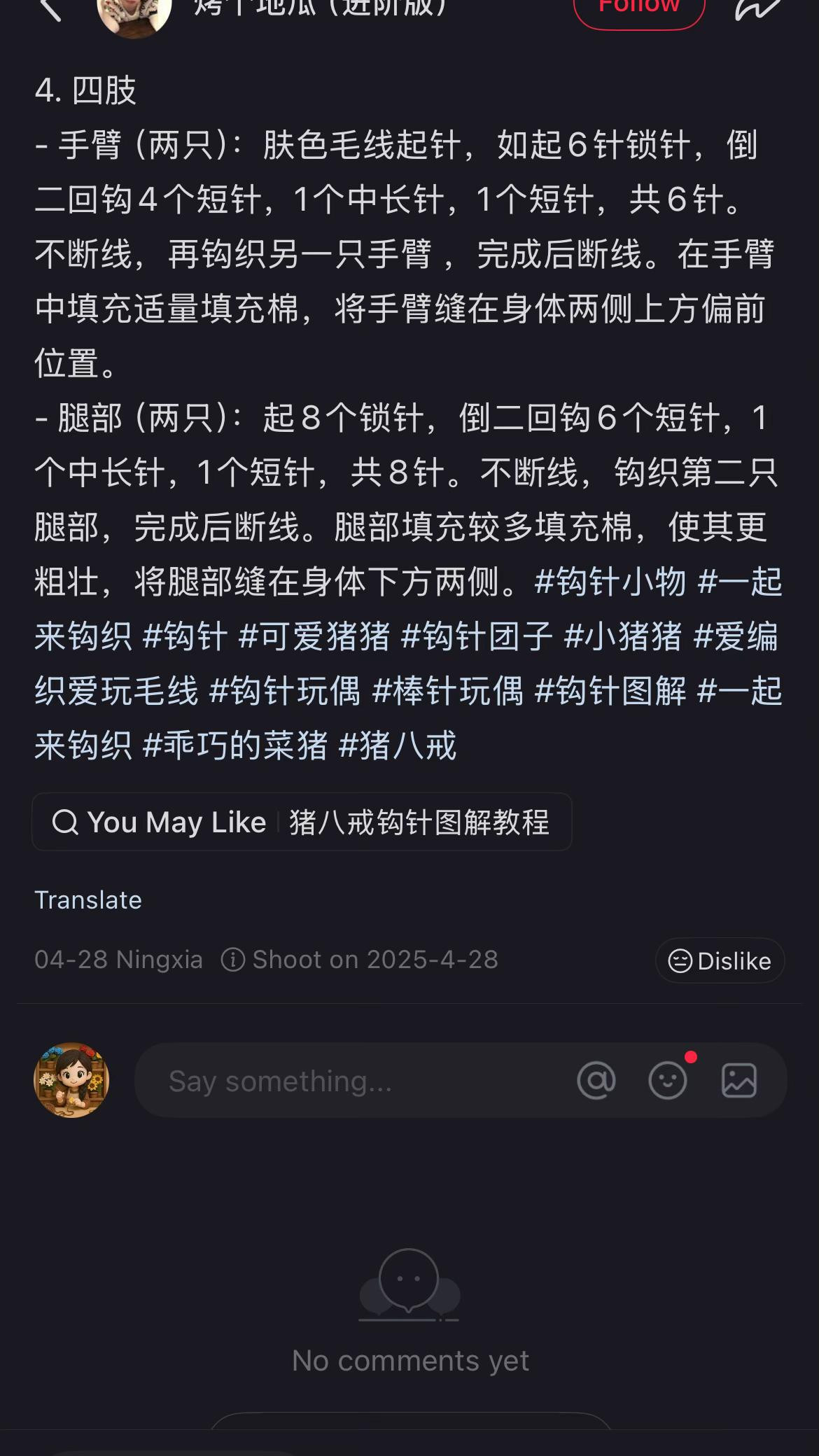Translate the post text
Screen dimensions: 819x1456
click(88, 900)
